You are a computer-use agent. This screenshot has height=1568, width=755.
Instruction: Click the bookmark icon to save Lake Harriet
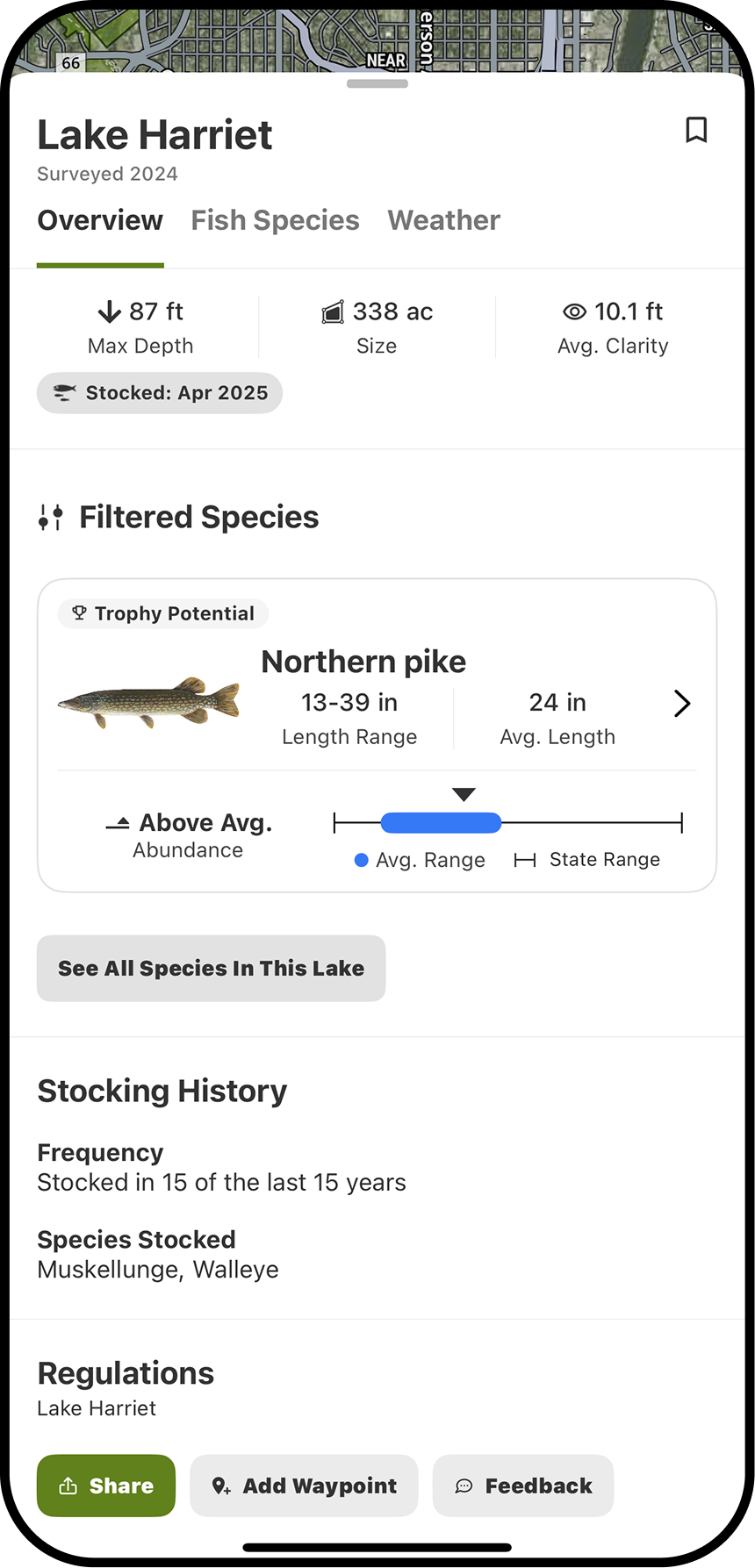(696, 130)
